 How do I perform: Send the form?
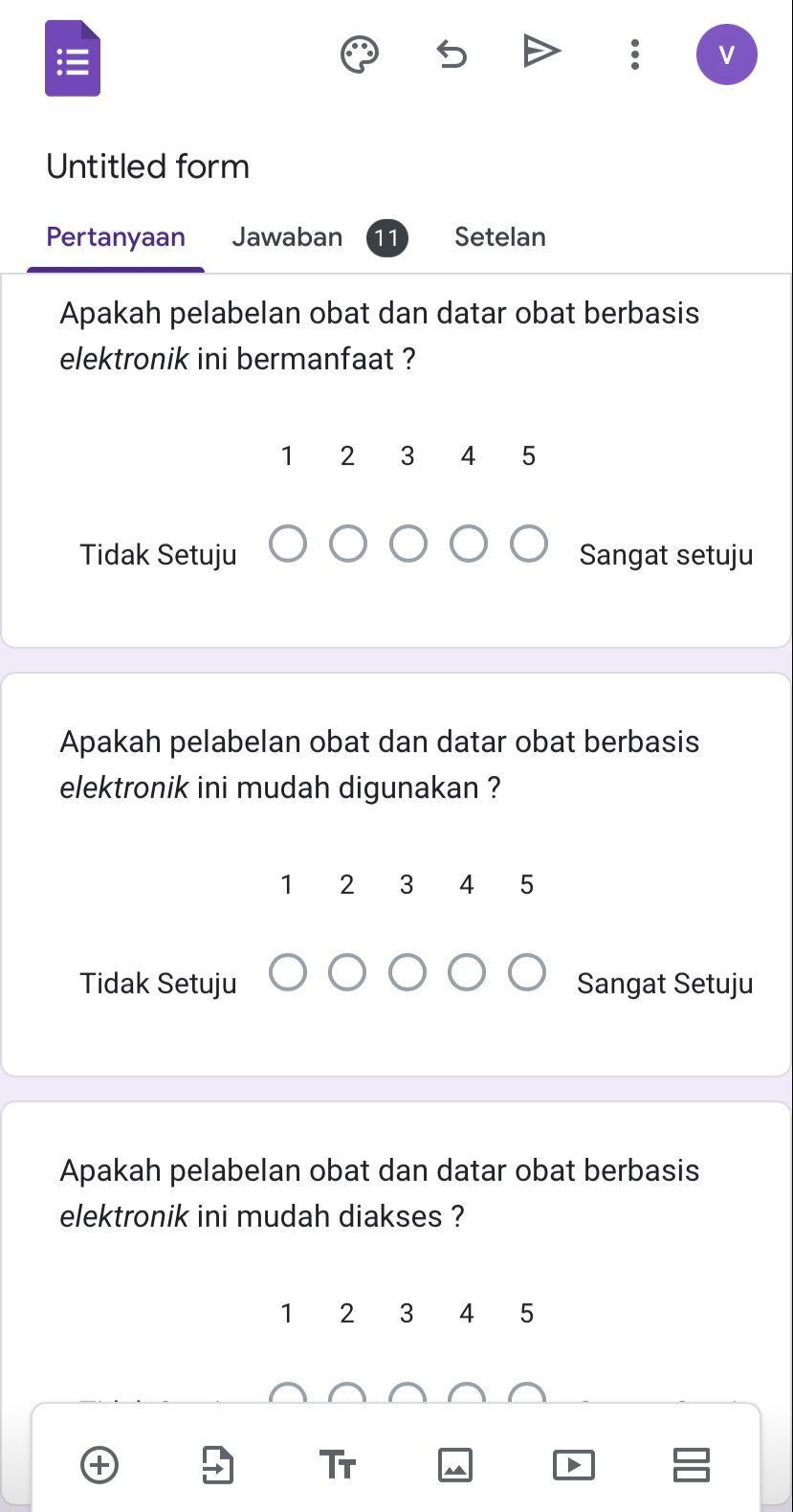click(541, 52)
